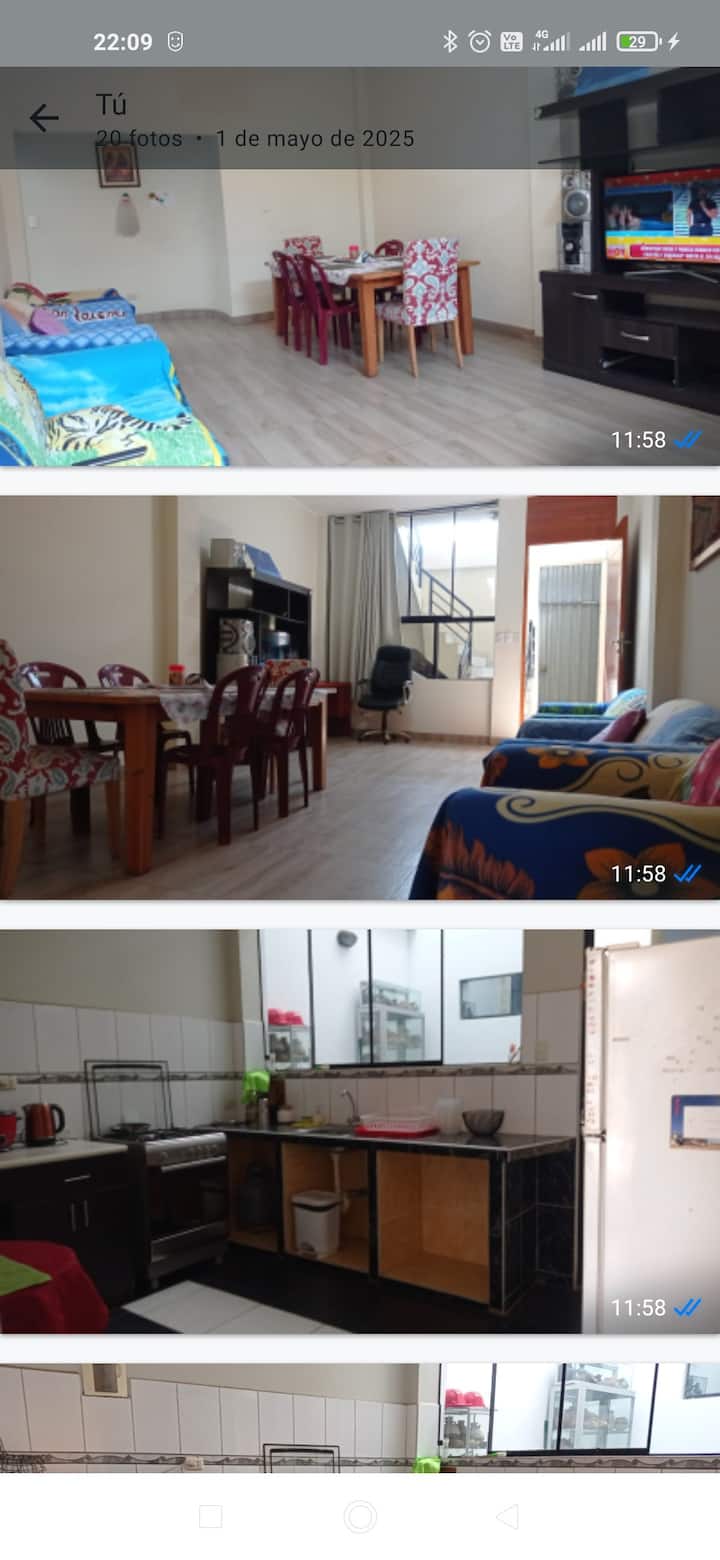This screenshot has height=1560, width=720.
Task: Tap the signal strength bars
Action: tap(595, 41)
